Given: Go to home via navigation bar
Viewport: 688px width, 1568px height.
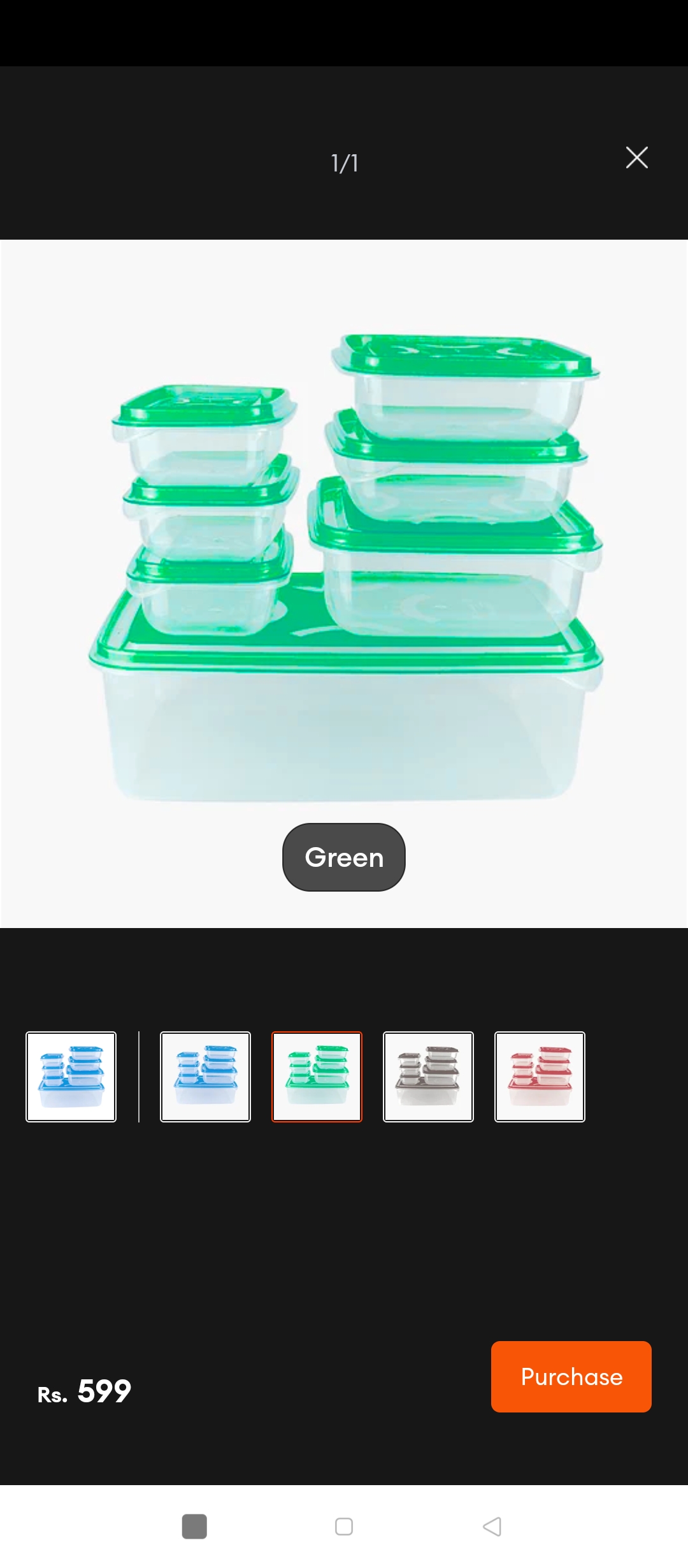Looking at the screenshot, I should click(x=344, y=1527).
